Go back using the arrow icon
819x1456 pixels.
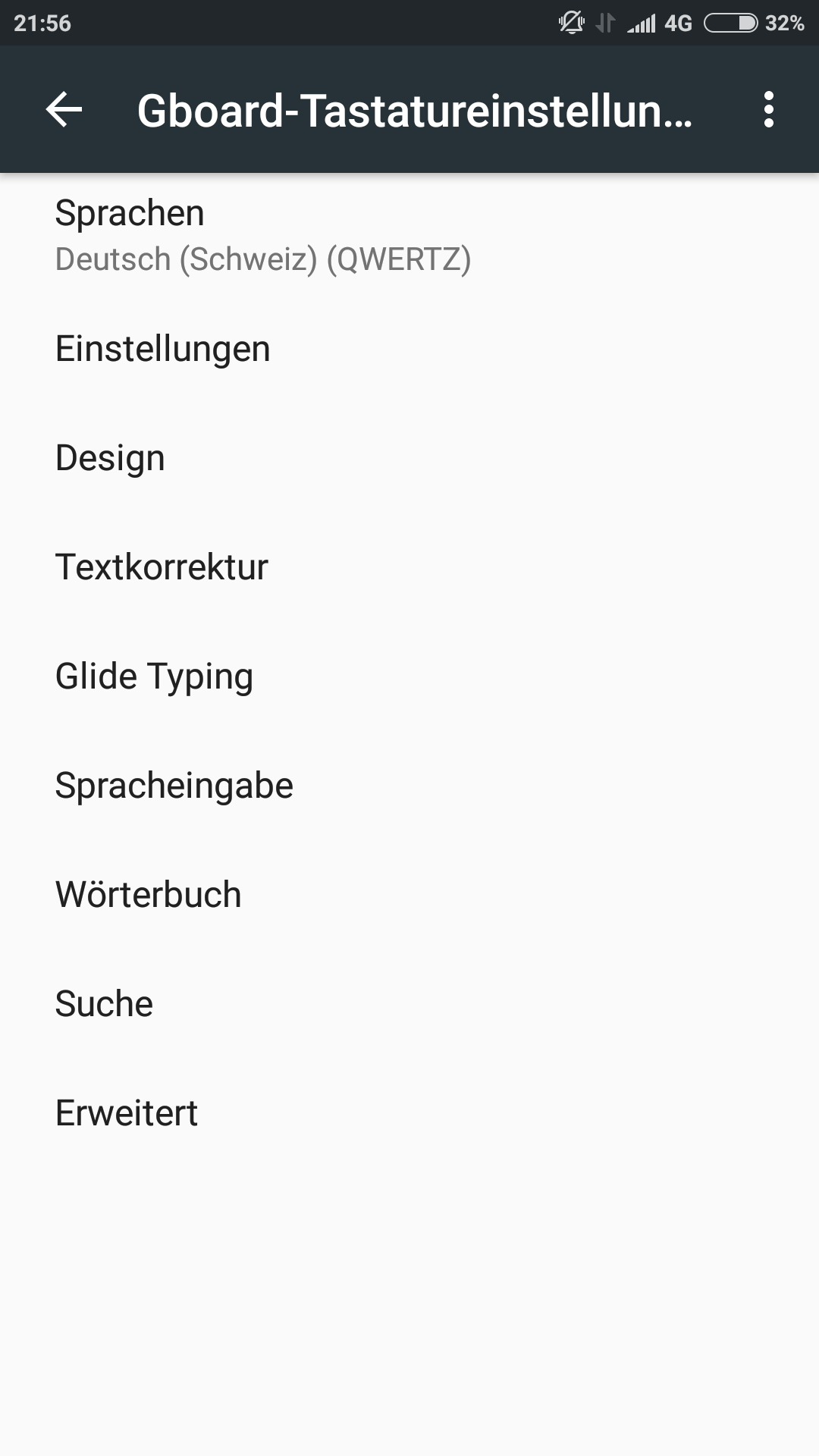[x=64, y=110]
